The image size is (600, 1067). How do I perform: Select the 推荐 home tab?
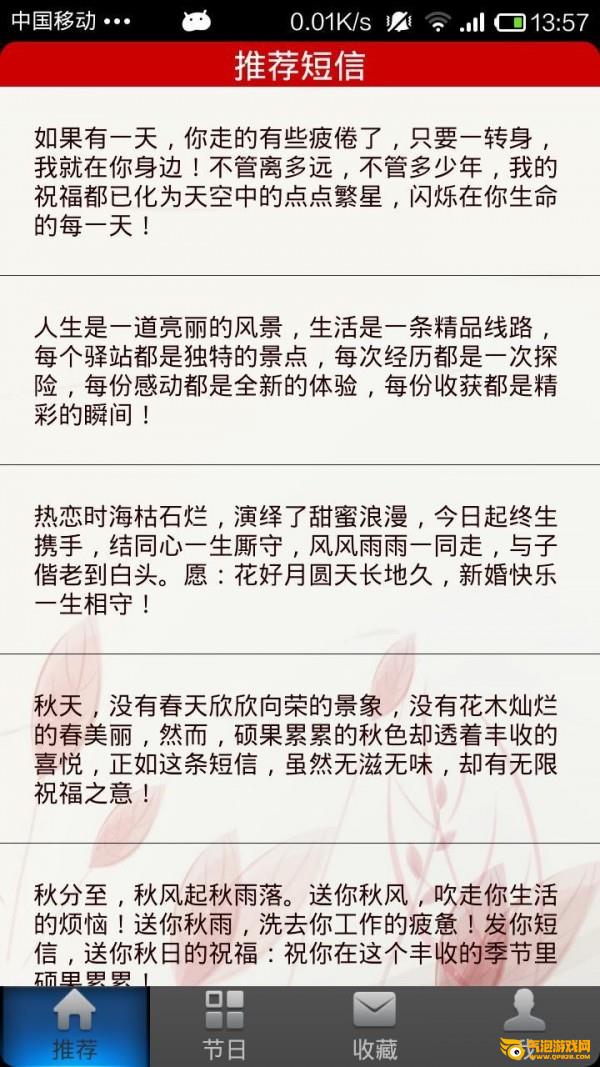tap(75, 1026)
